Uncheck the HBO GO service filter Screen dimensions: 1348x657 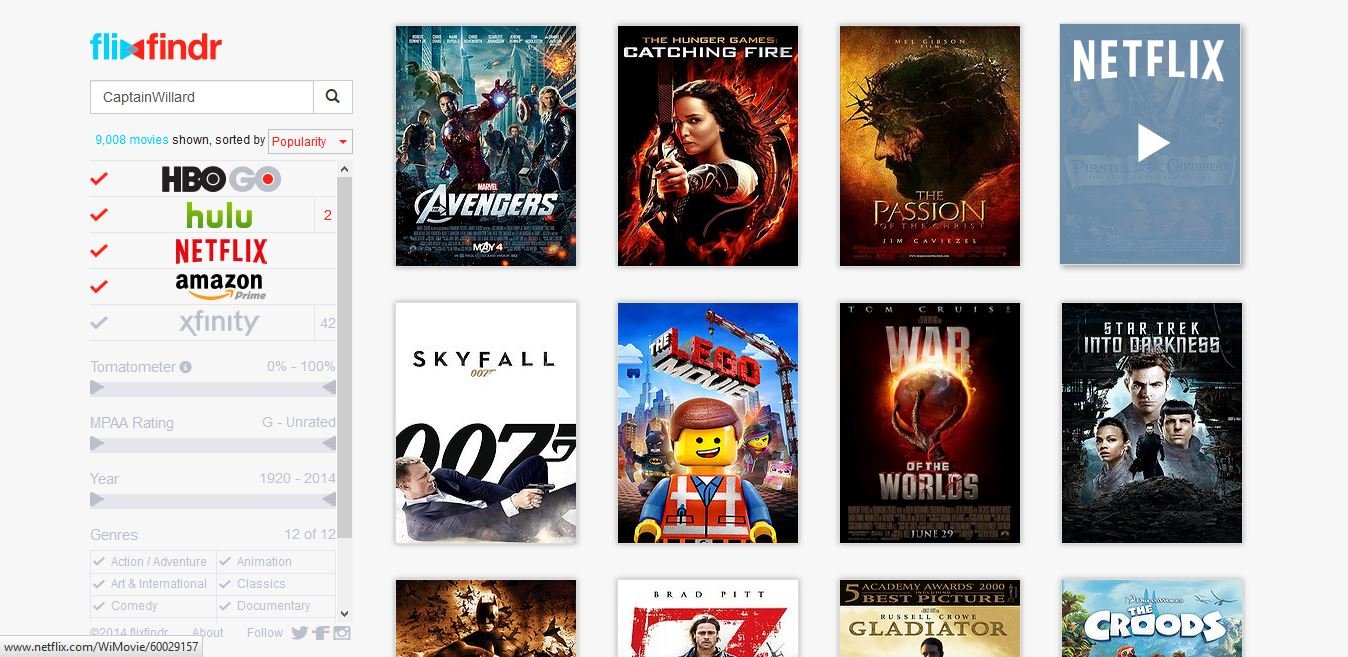click(99, 179)
